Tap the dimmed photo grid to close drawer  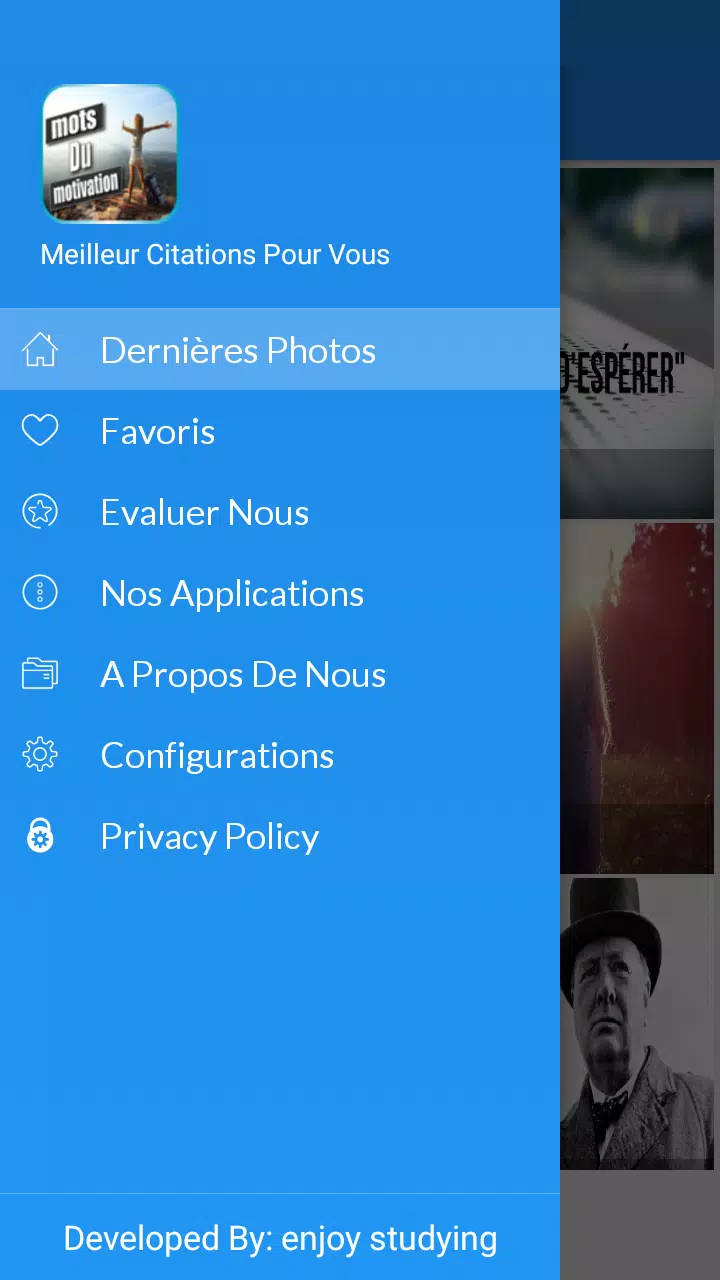(x=640, y=700)
